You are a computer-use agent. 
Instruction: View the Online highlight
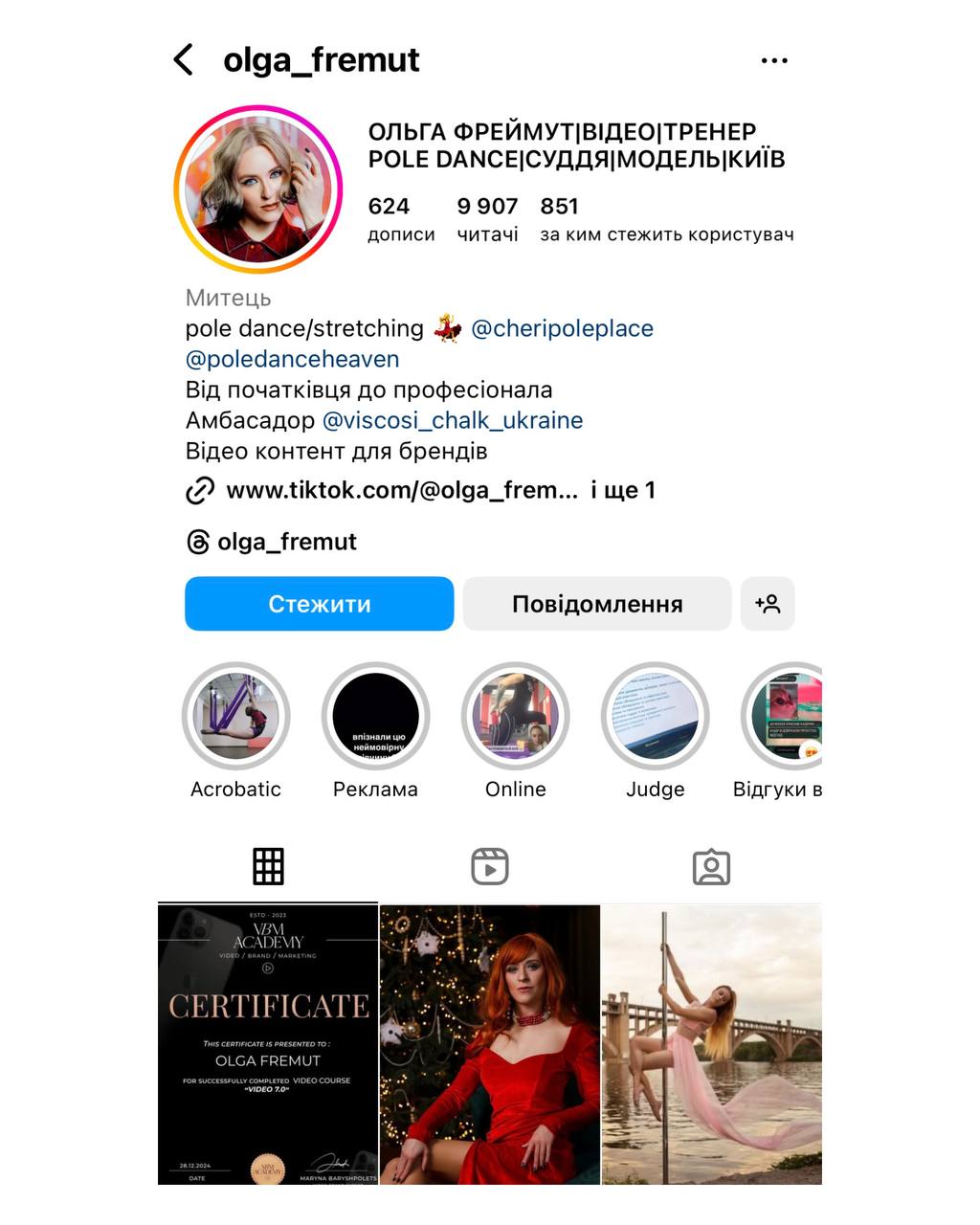click(515, 717)
